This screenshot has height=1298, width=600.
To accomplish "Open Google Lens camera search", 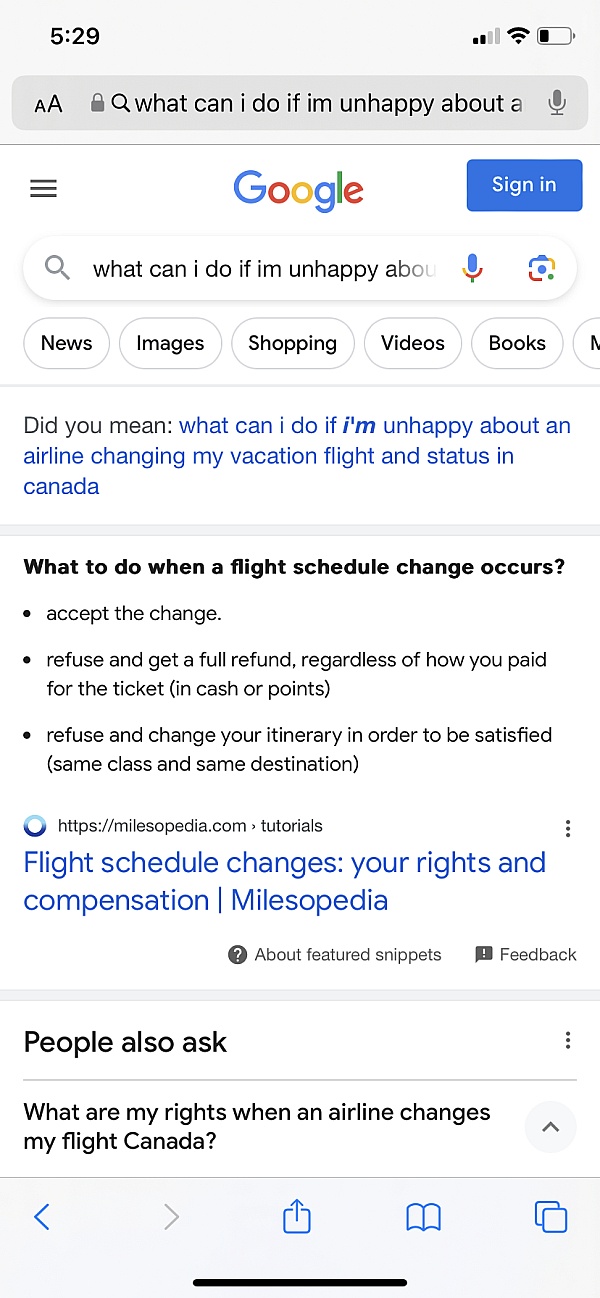I will [x=541, y=268].
